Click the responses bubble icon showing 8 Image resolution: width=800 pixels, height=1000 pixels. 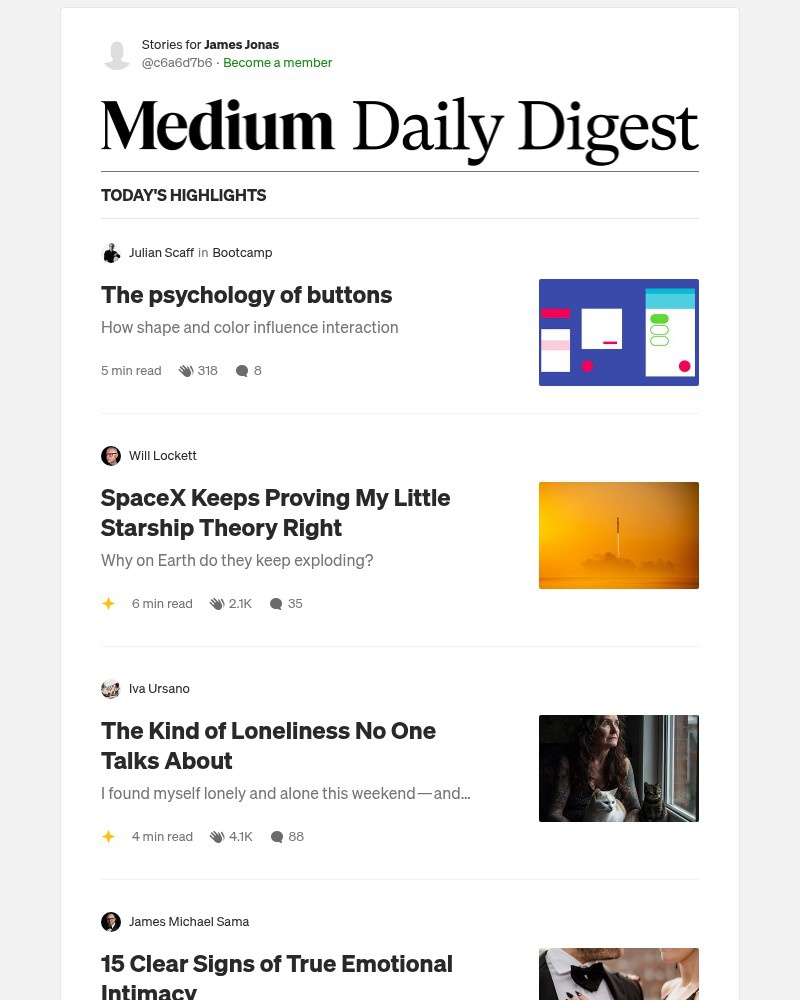tap(242, 370)
